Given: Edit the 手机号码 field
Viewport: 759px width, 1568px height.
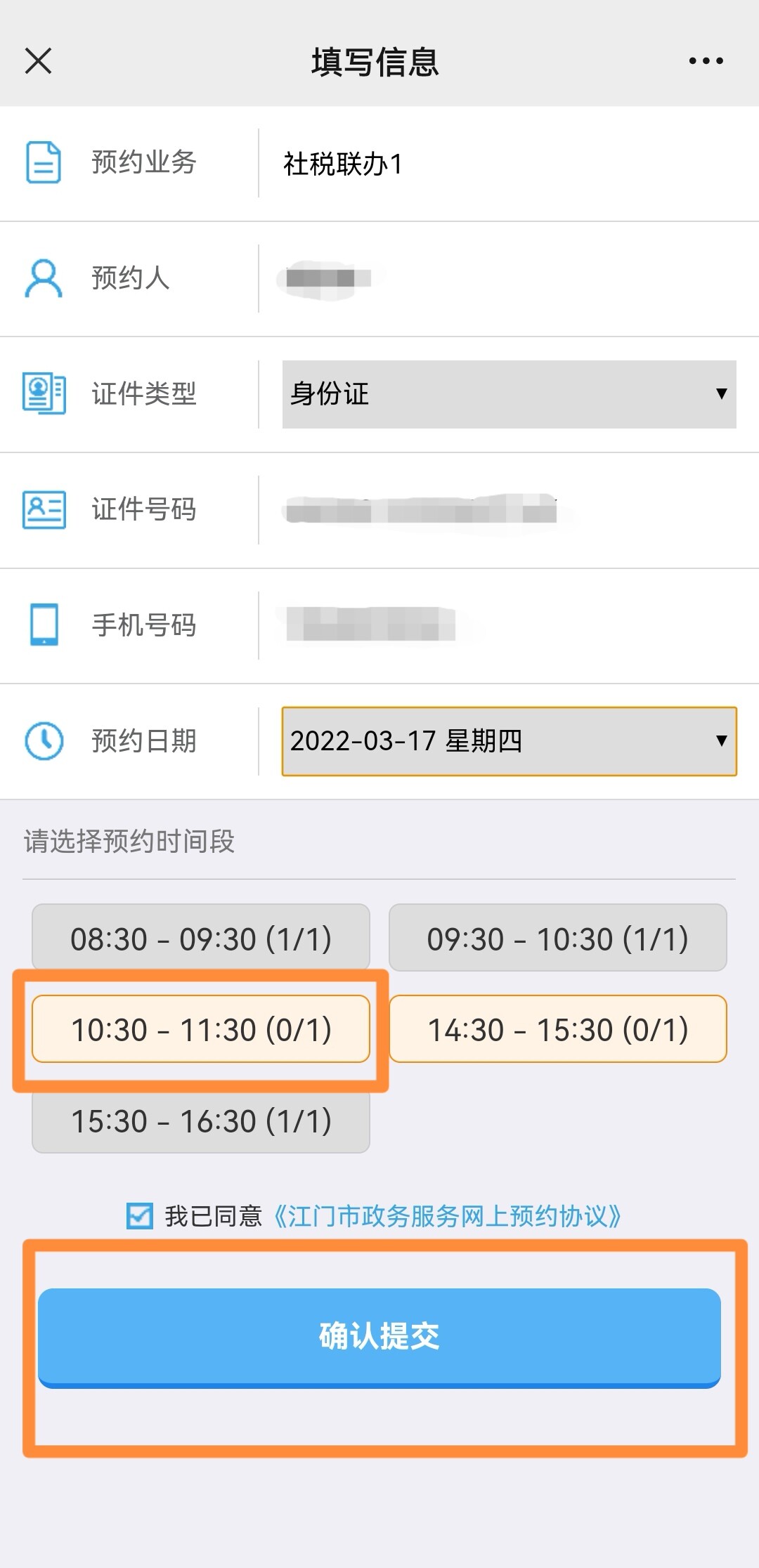Looking at the screenshot, I should (x=509, y=626).
